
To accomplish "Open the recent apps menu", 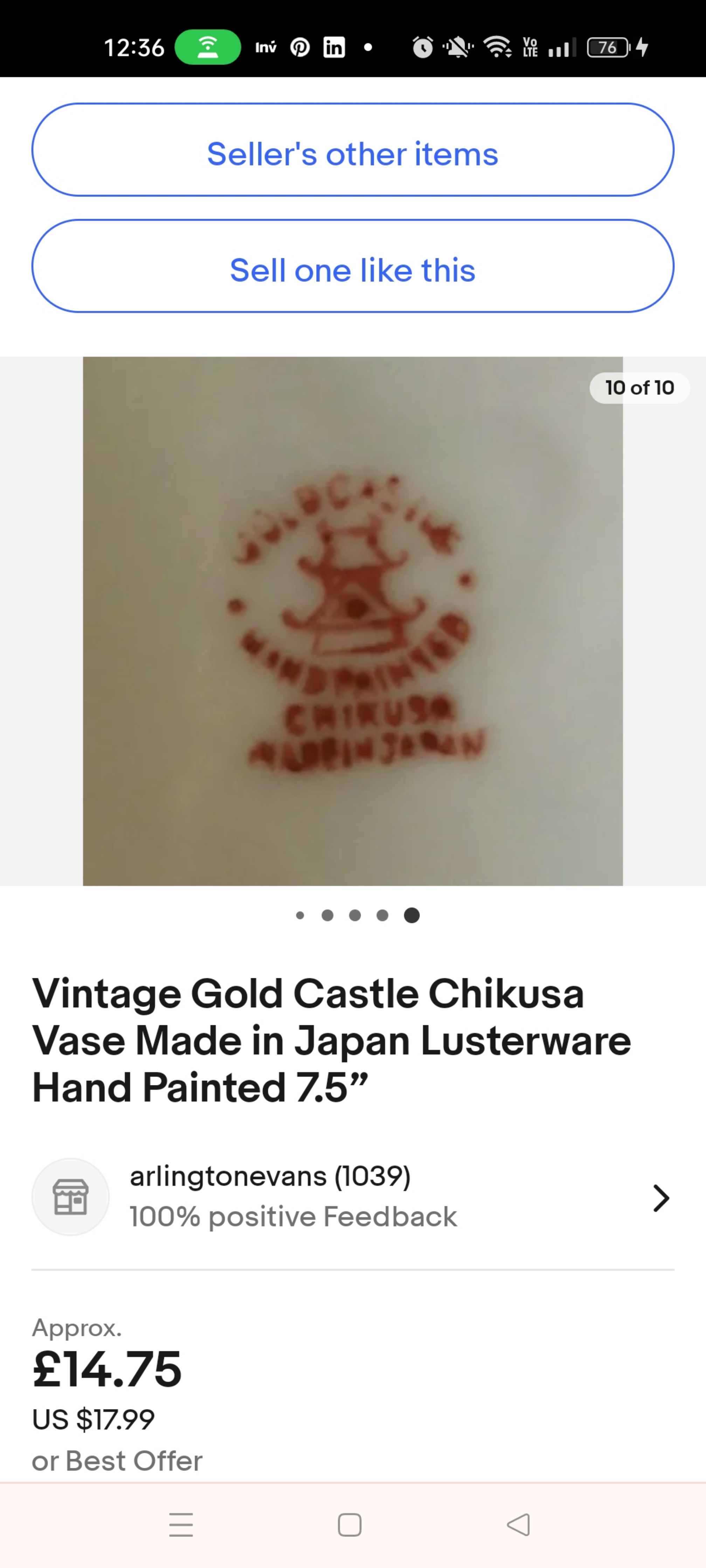I will click(x=181, y=1525).
